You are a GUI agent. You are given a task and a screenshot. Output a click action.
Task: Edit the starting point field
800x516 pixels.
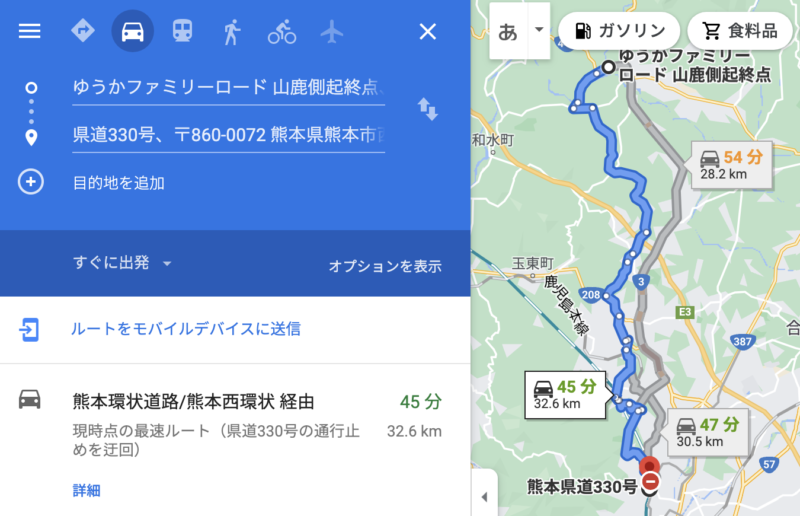pos(227,87)
